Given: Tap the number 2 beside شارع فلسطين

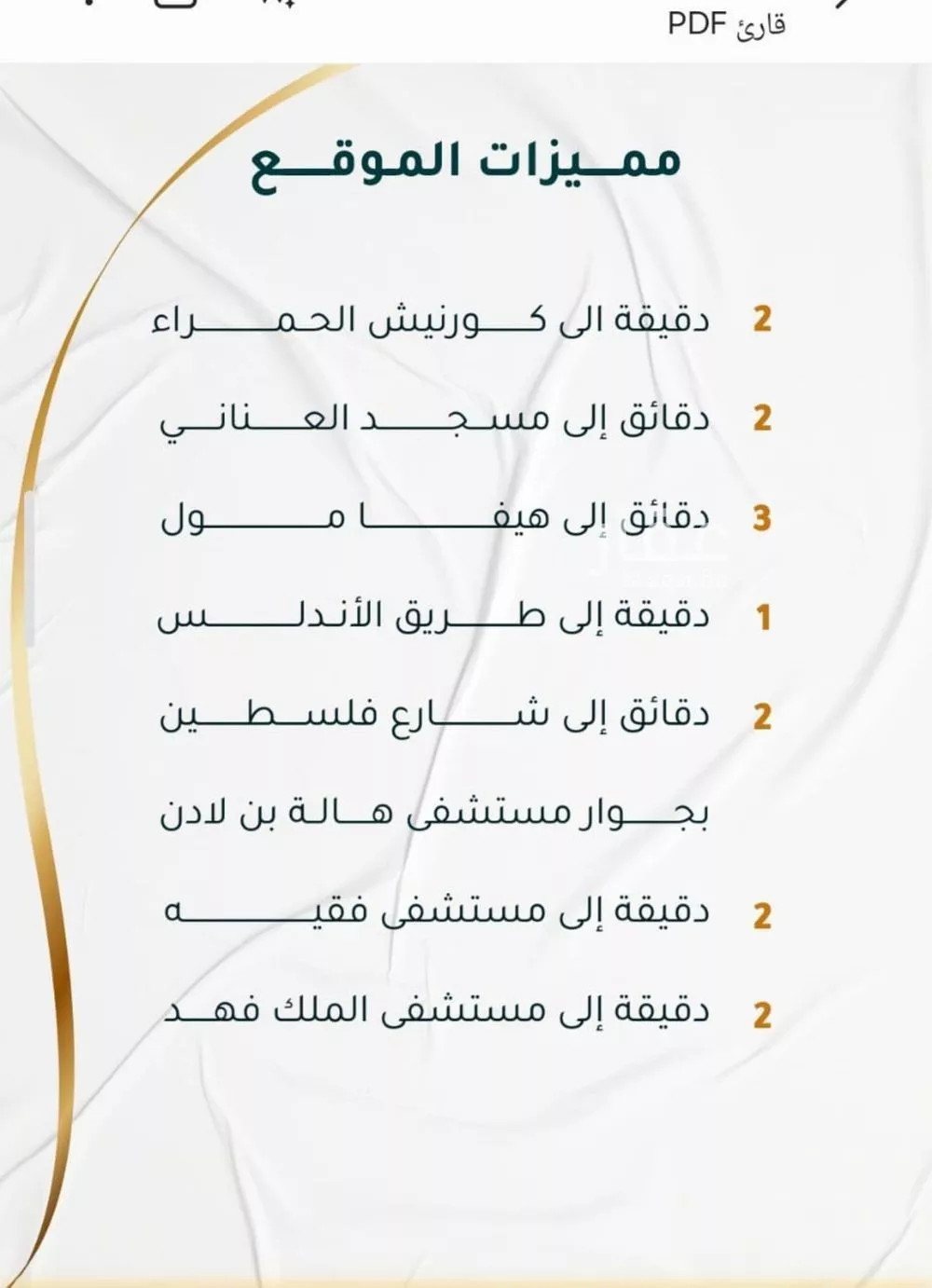Looking at the screenshot, I should (764, 715).
